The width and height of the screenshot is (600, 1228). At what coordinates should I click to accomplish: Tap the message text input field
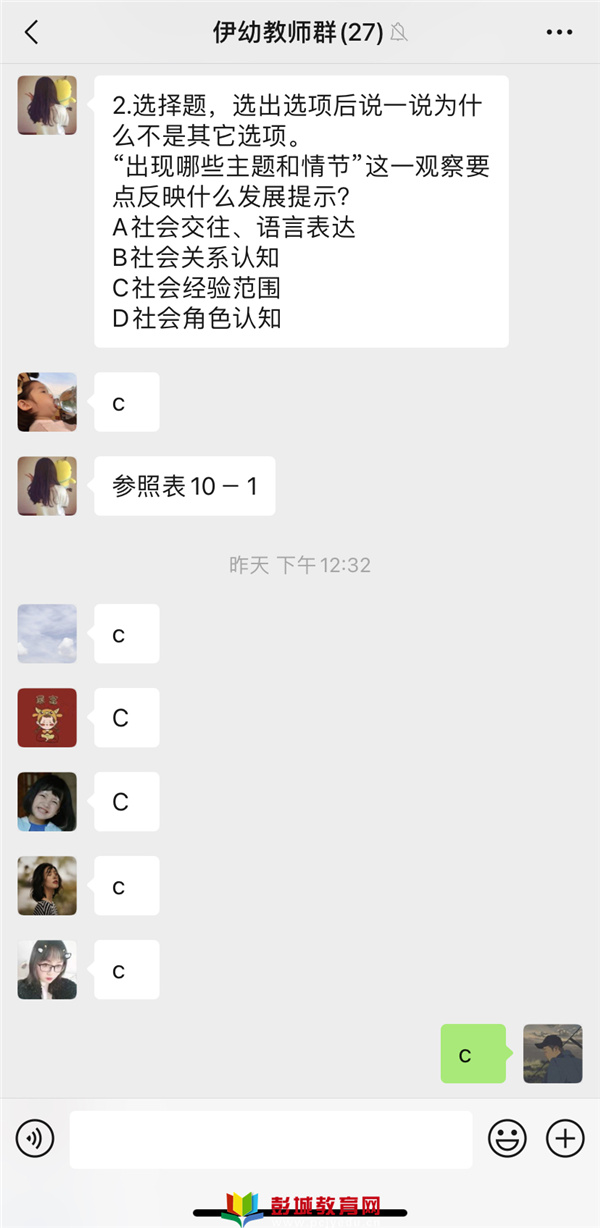tap(270, 1139)
